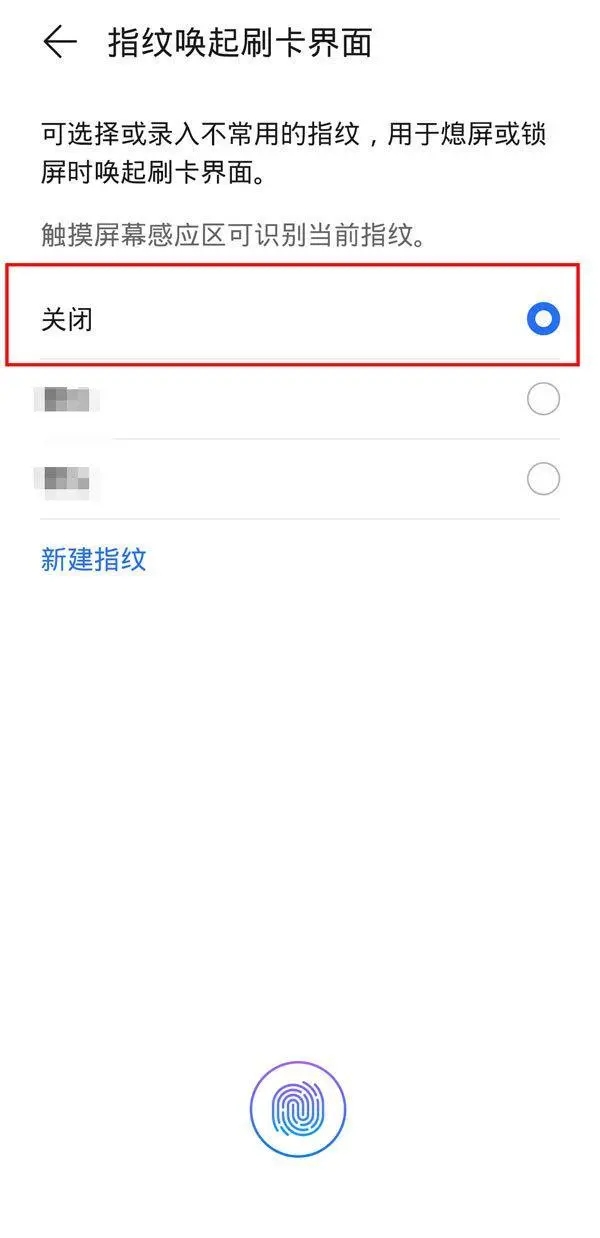The width and height of the screenshot is (600, 1238).
Task: Touch the fingerprint sensor icon
Action: click(x=298, y=1109)
